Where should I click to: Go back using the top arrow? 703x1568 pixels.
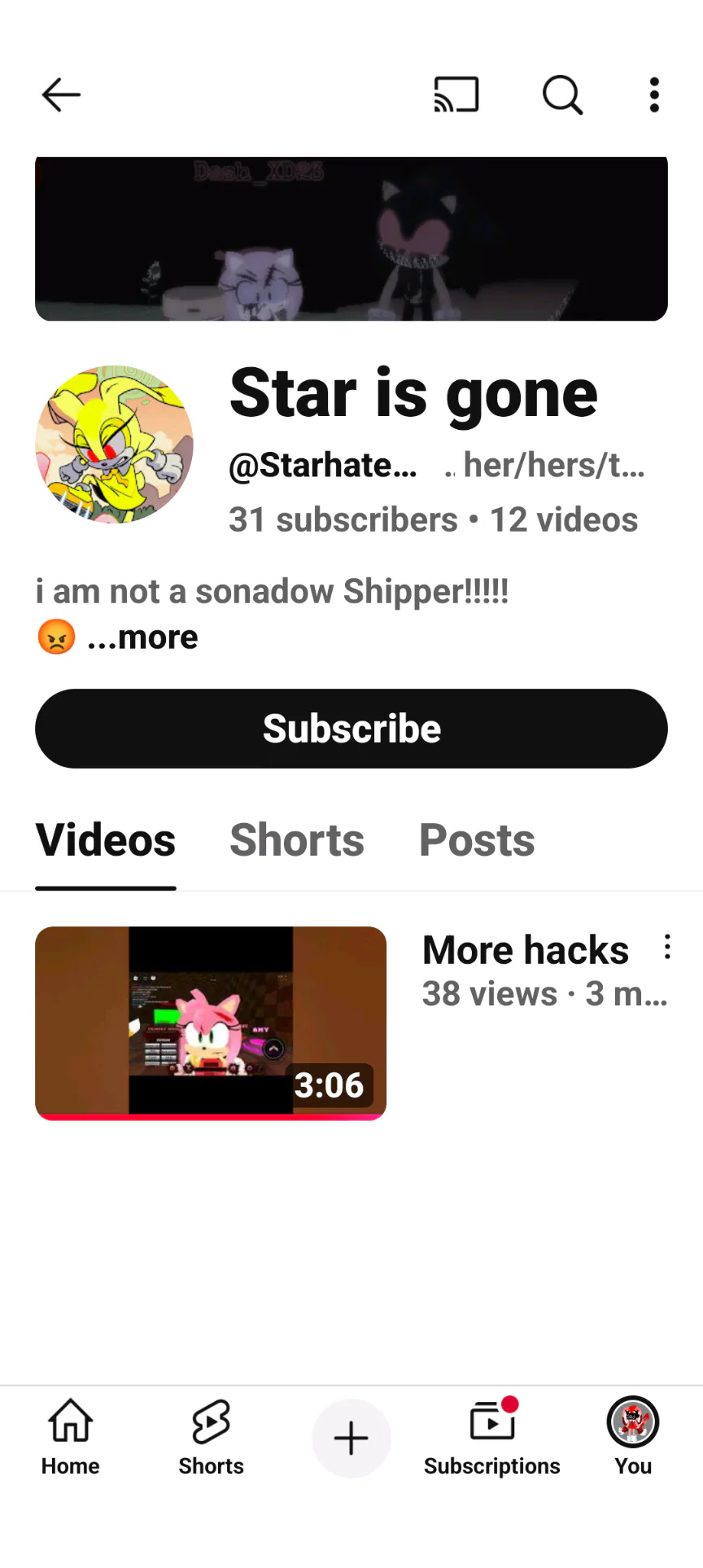(61, 95)
